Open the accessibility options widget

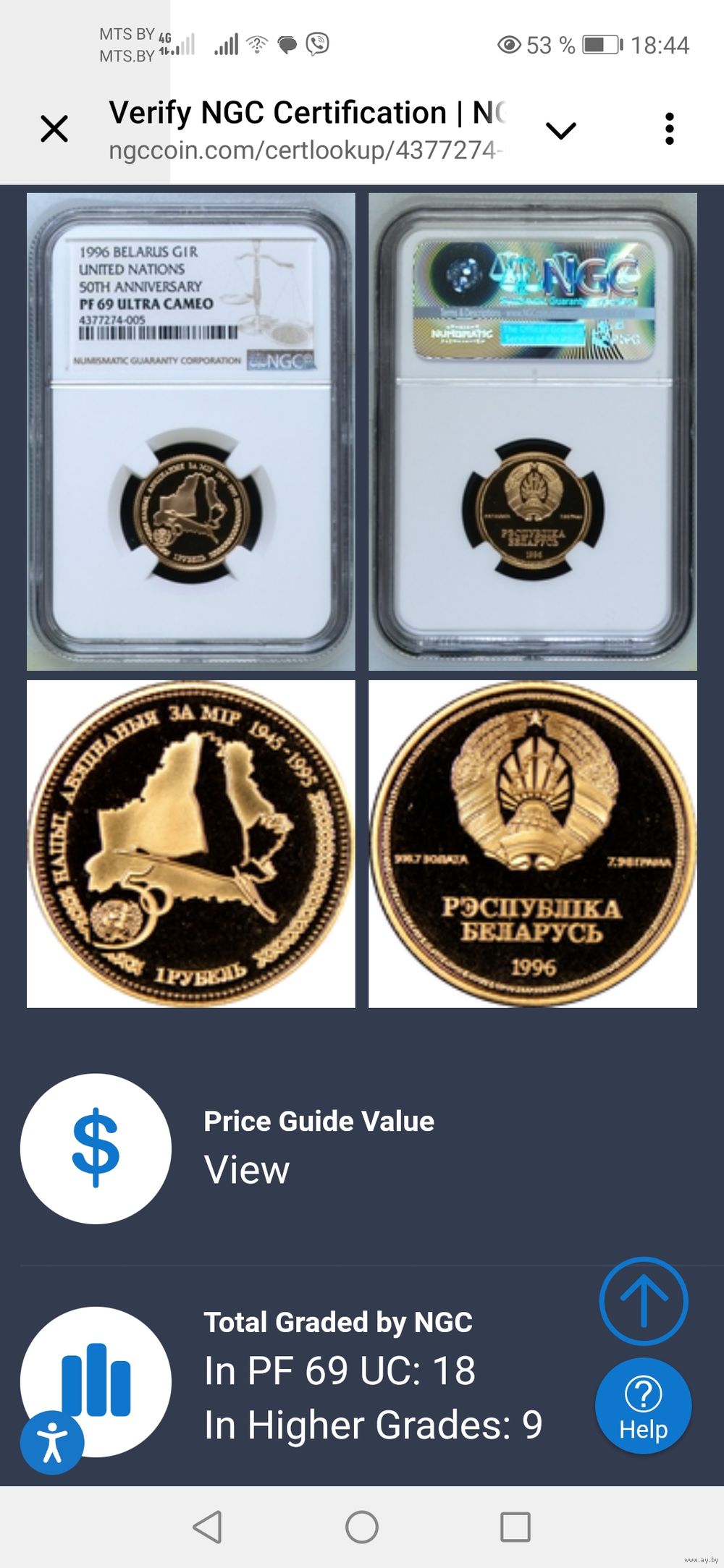click(x=52, y=1442)
